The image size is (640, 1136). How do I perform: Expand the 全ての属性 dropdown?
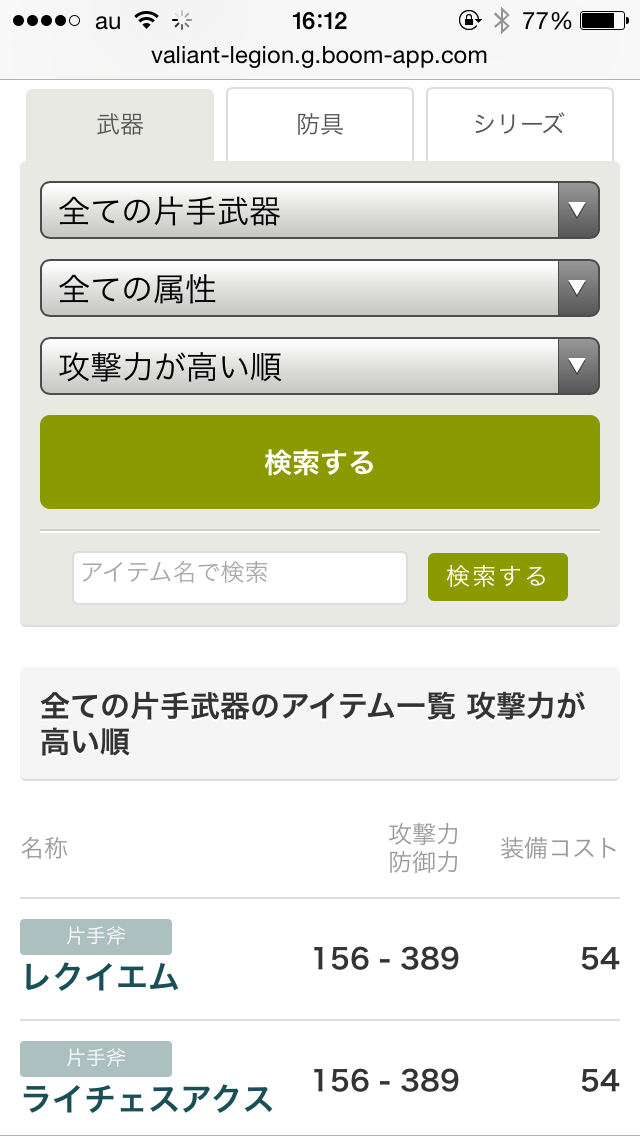click(320, 289)
